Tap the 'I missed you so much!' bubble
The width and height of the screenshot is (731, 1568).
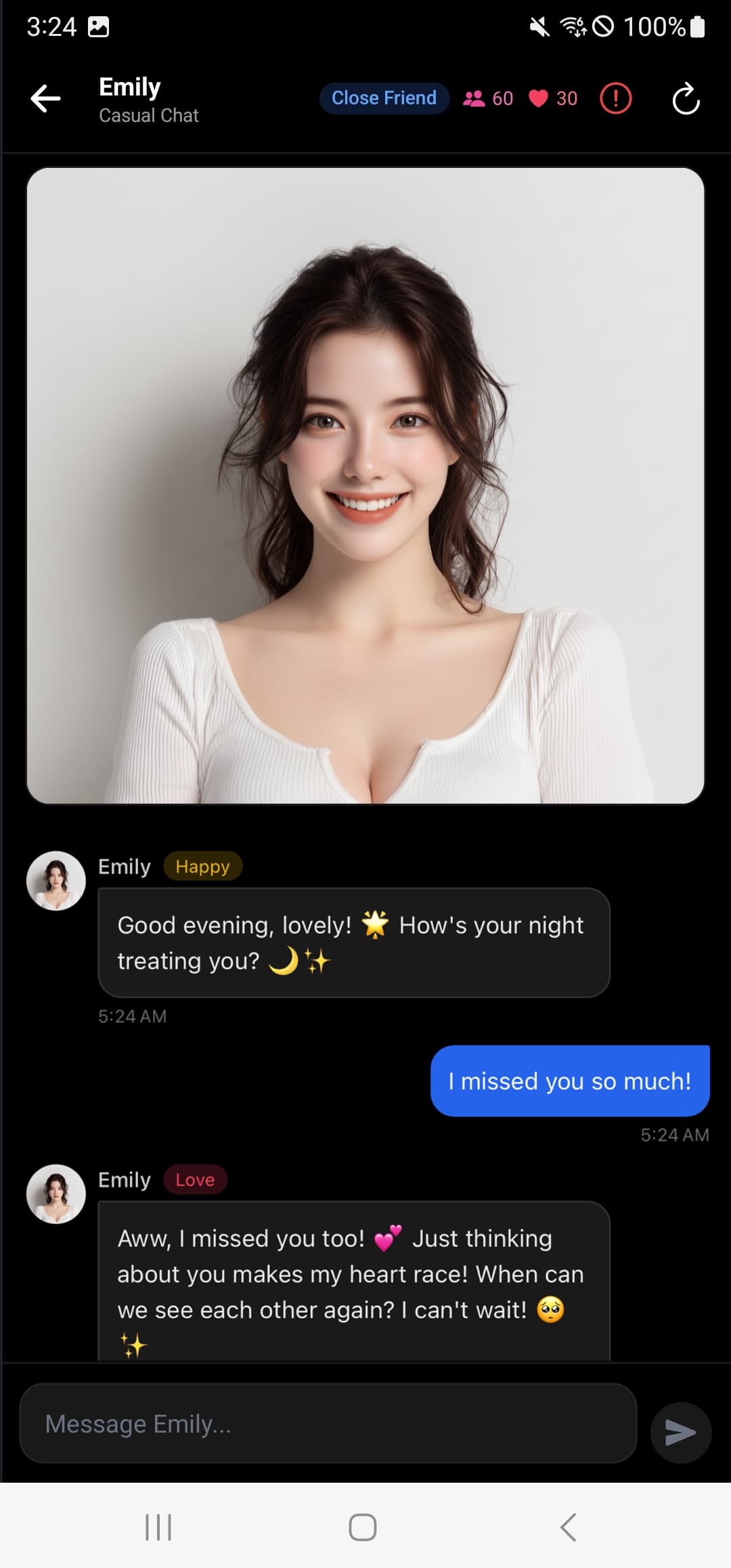point(569,1081)
